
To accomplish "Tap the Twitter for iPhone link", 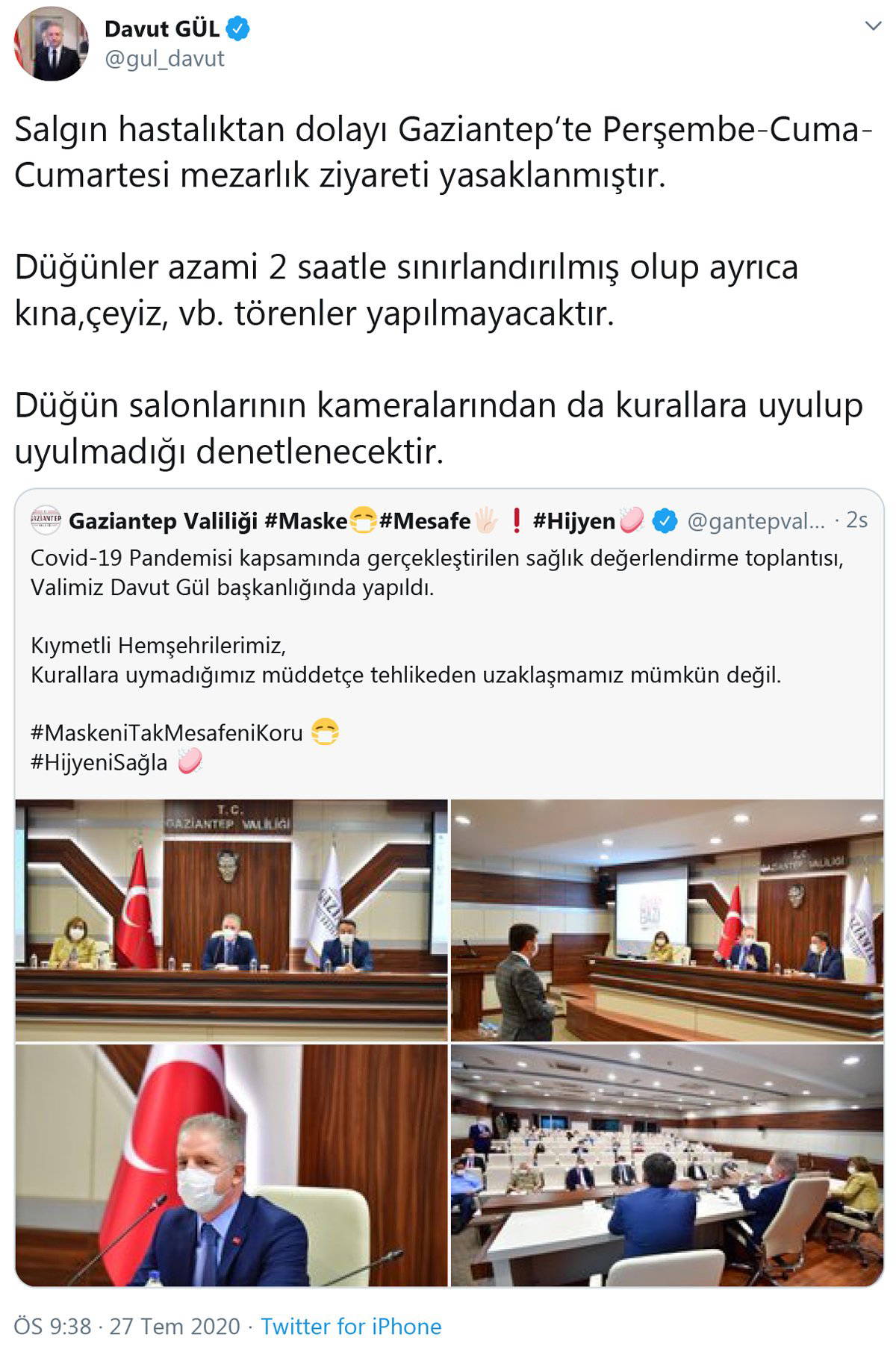I will coord(351,1326).
